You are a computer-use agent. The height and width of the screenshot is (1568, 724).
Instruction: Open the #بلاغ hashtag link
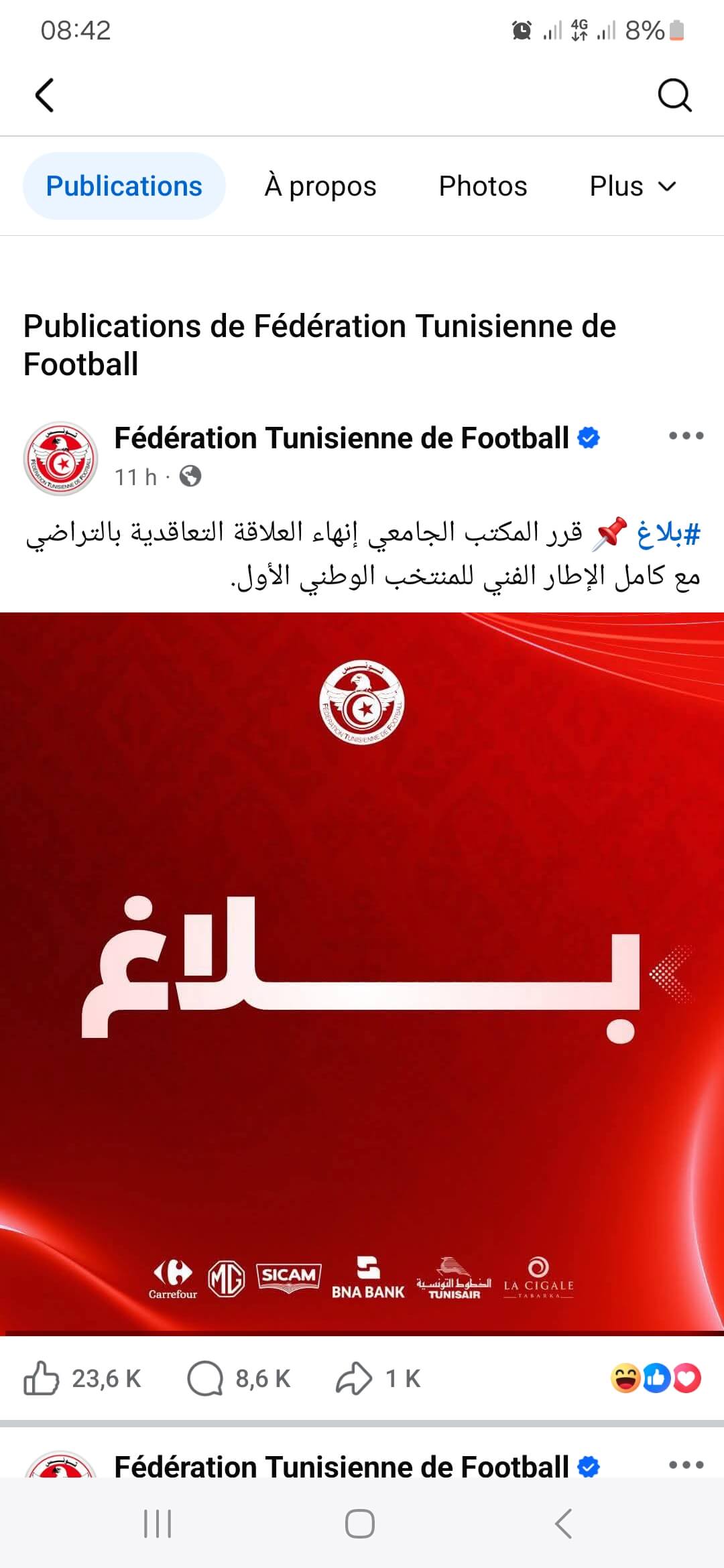pos(668,533)
